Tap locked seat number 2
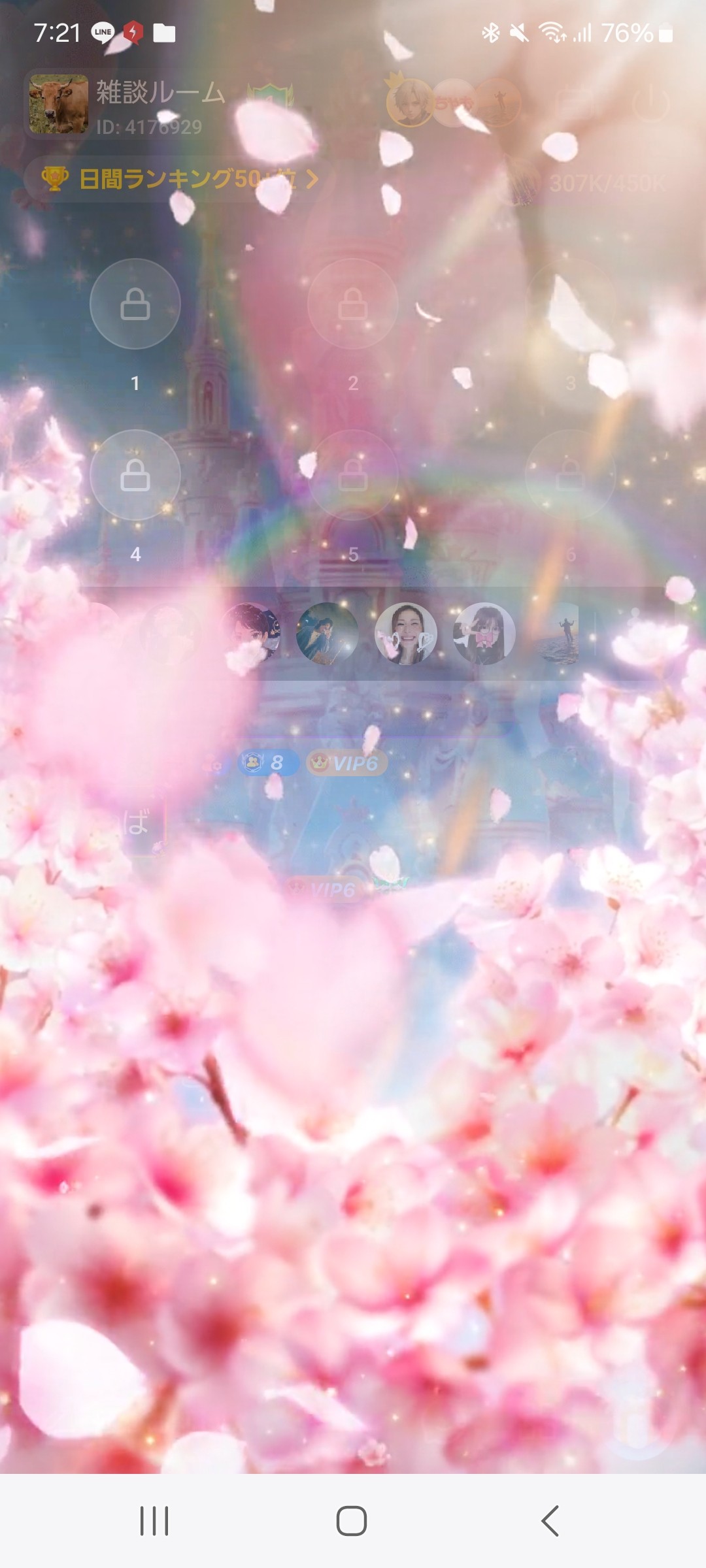Image resolution: width=706 pixels, height=1568 pixels. [x=353, y=304]
